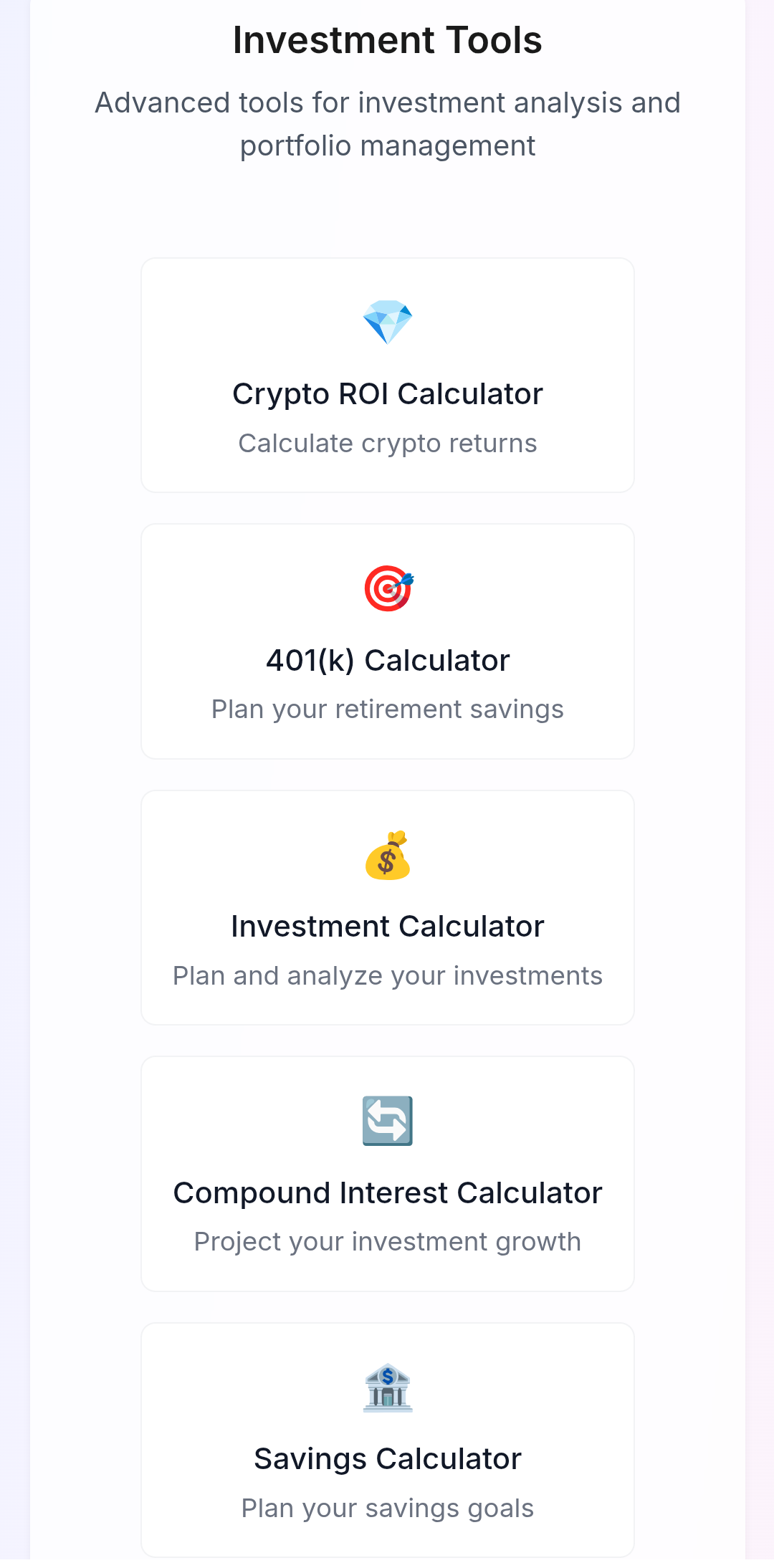Select the target icon above 401(k) Calculator
774x1568 pixels.
[x=387, y=588]
